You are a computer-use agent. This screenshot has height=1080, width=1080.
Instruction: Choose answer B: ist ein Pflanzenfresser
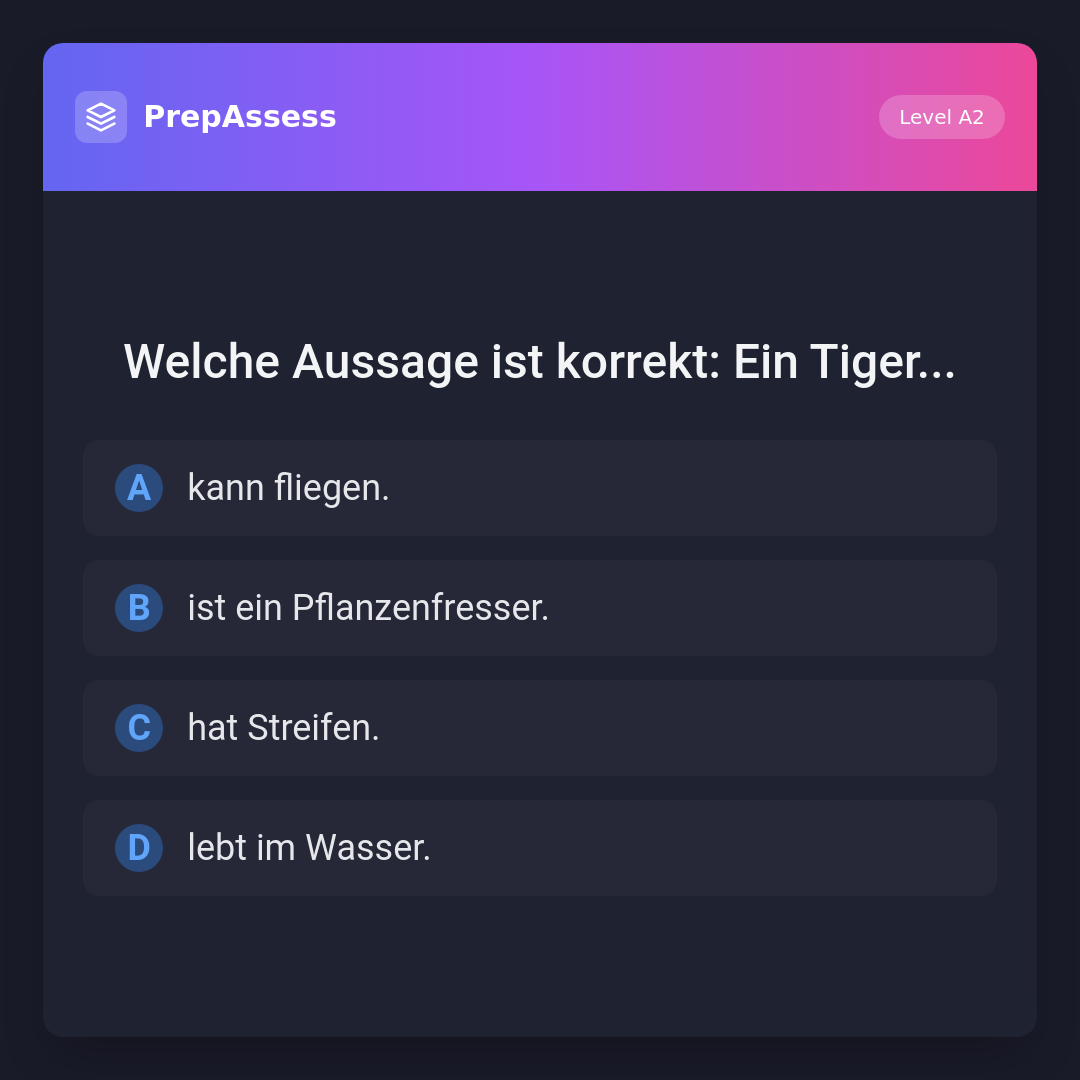(x=539, y=608)
